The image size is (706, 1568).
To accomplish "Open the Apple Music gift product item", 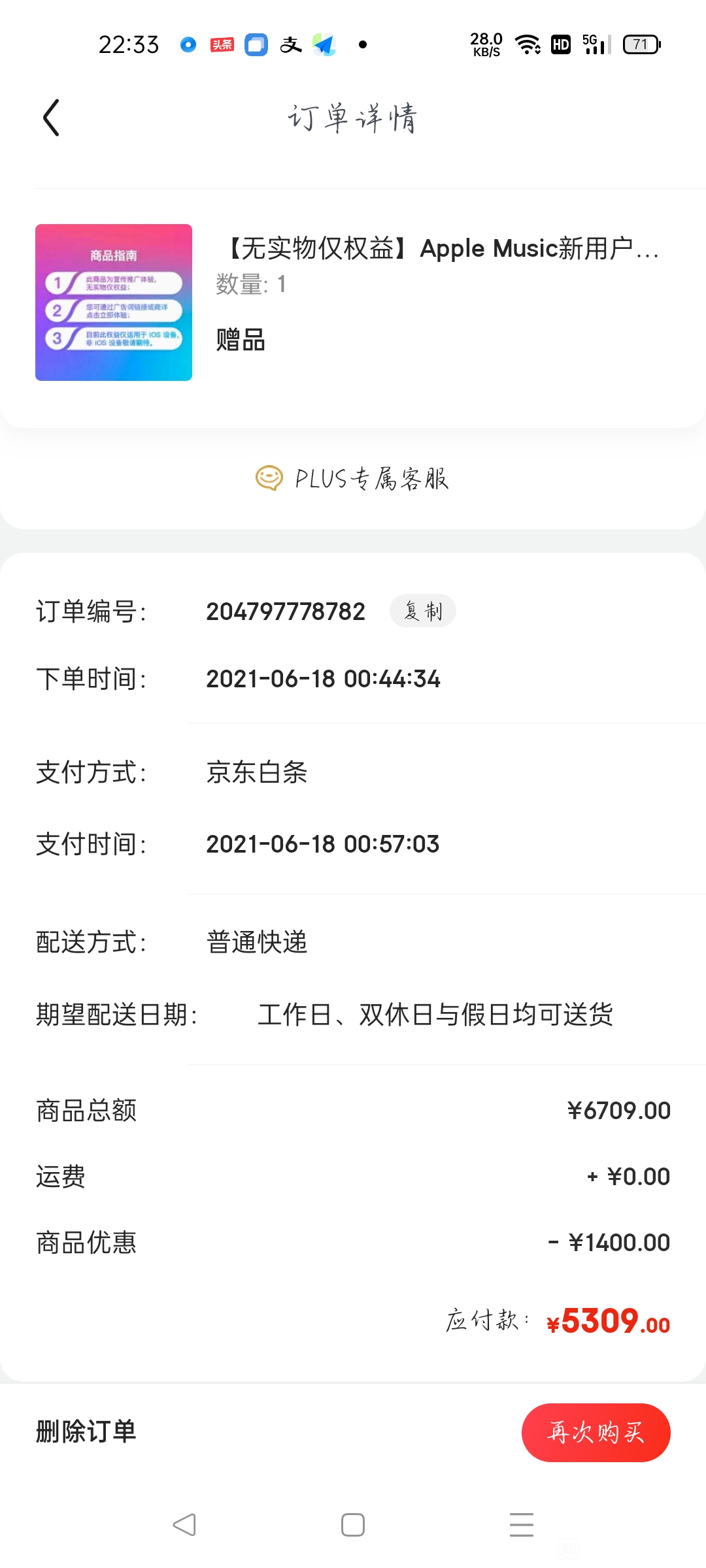I will 353,302.
